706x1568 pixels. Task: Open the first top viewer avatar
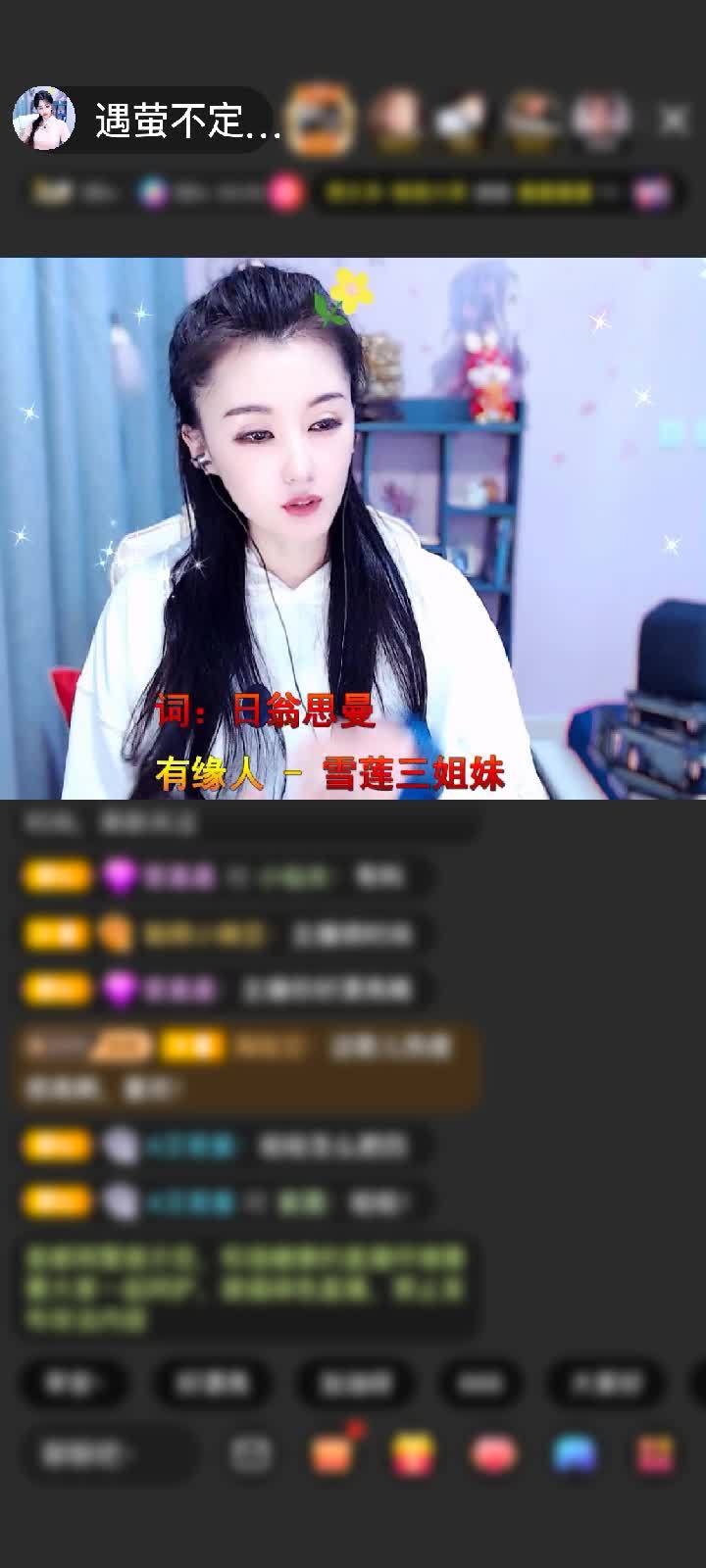[x=320, y=119]
